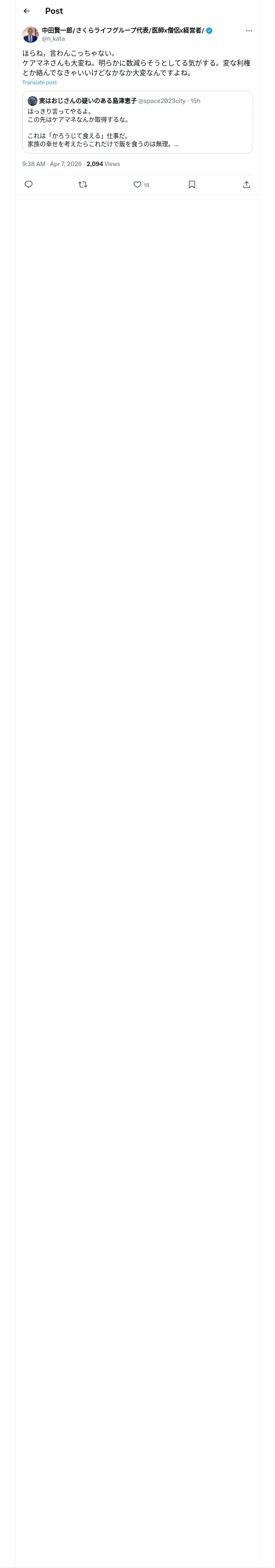Open the post's more options menu
This screenshot has width=275, height=1568.
coord(249,31)
